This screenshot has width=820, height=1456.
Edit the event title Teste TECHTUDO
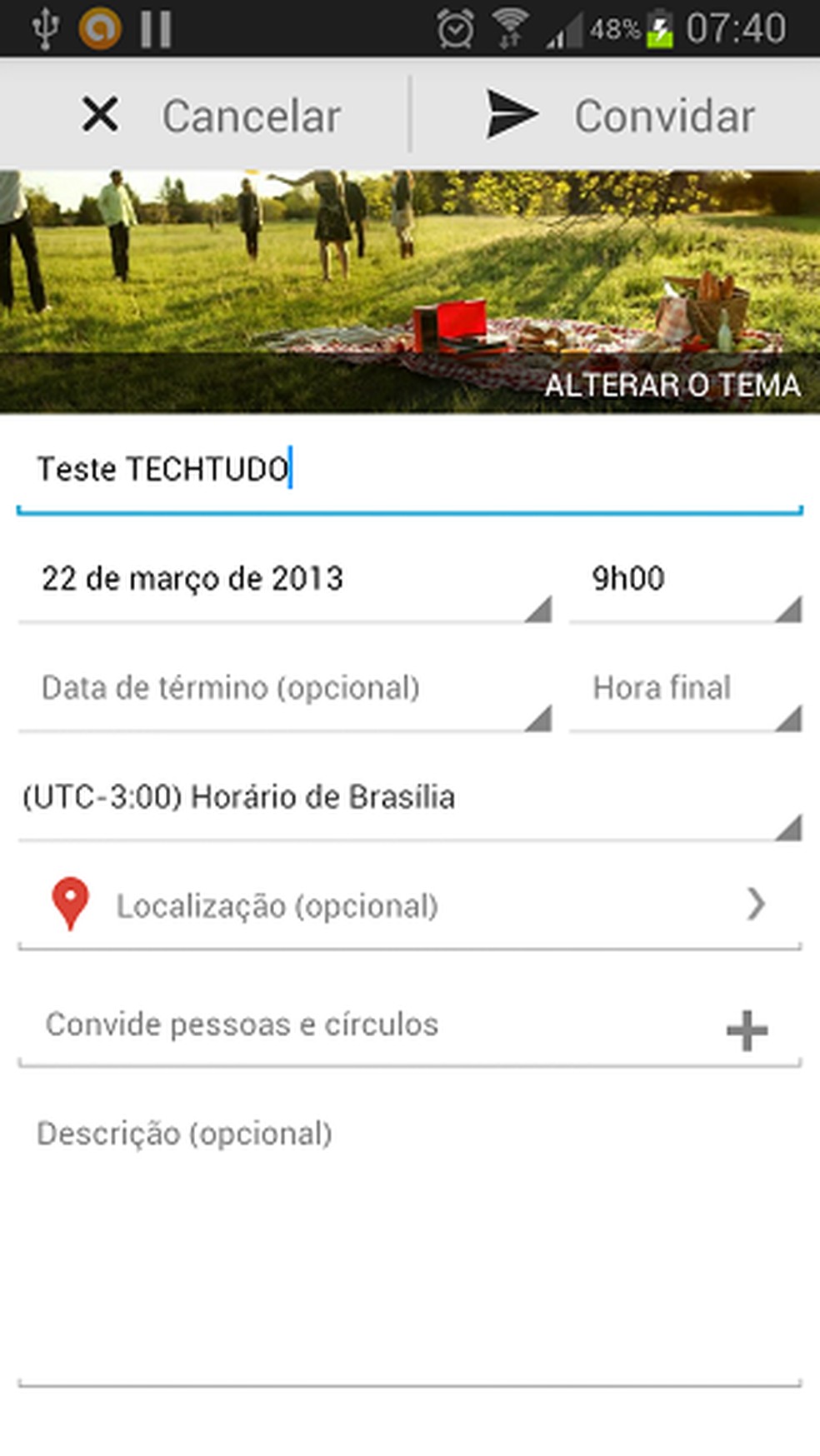[x=408, y=469]
